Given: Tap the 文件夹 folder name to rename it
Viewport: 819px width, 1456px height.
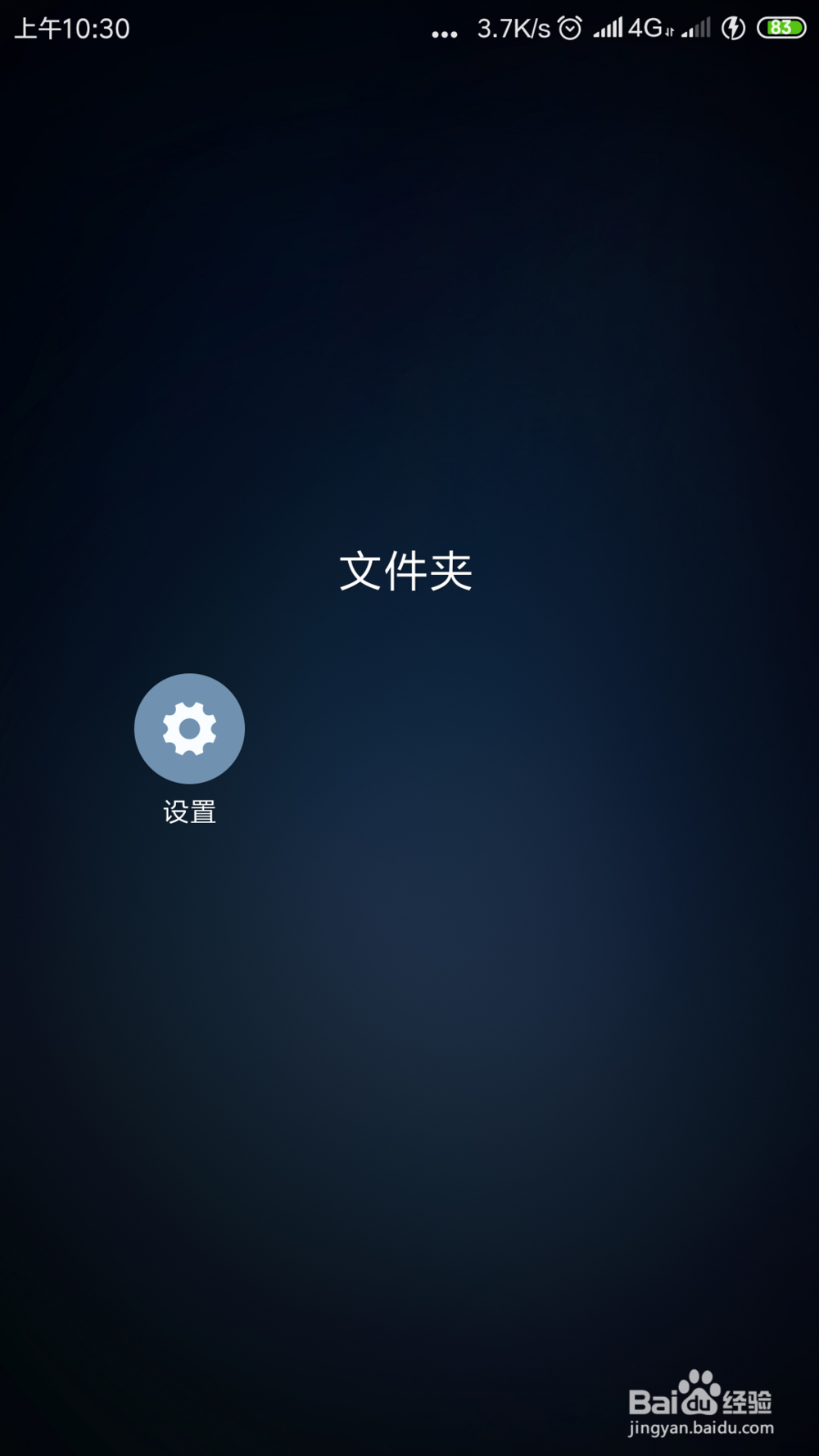Looking at the screenshot, I should click(406, 571).
